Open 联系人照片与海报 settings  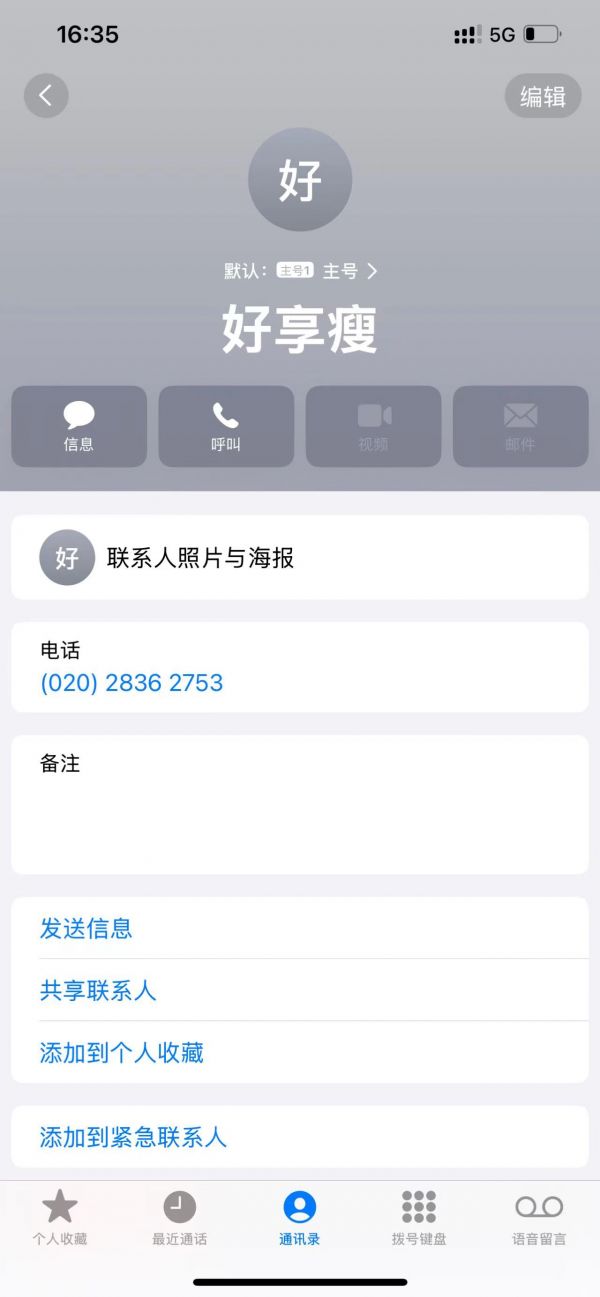click(299, 557)
